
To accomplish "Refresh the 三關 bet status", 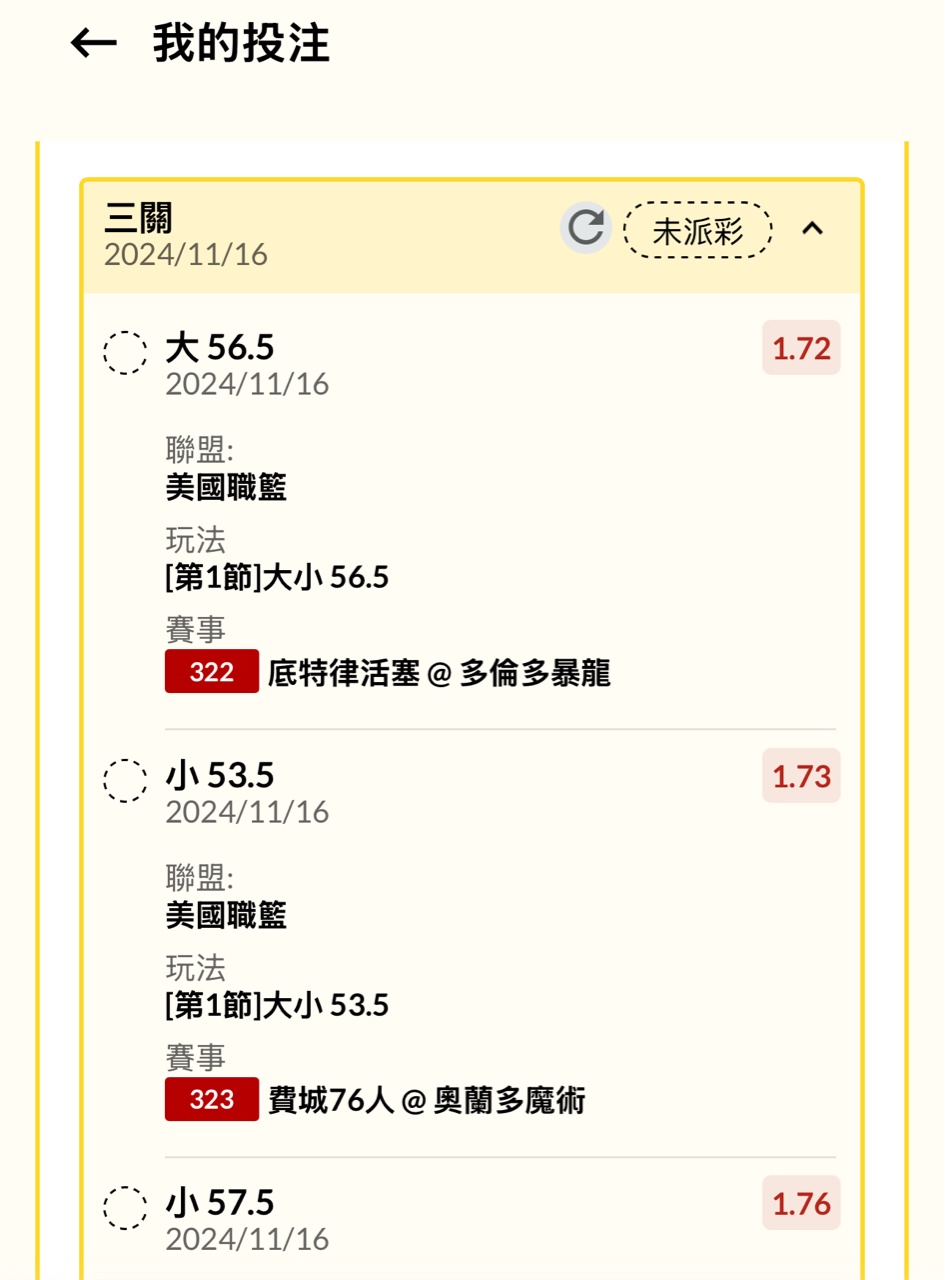I will [585, 229].
